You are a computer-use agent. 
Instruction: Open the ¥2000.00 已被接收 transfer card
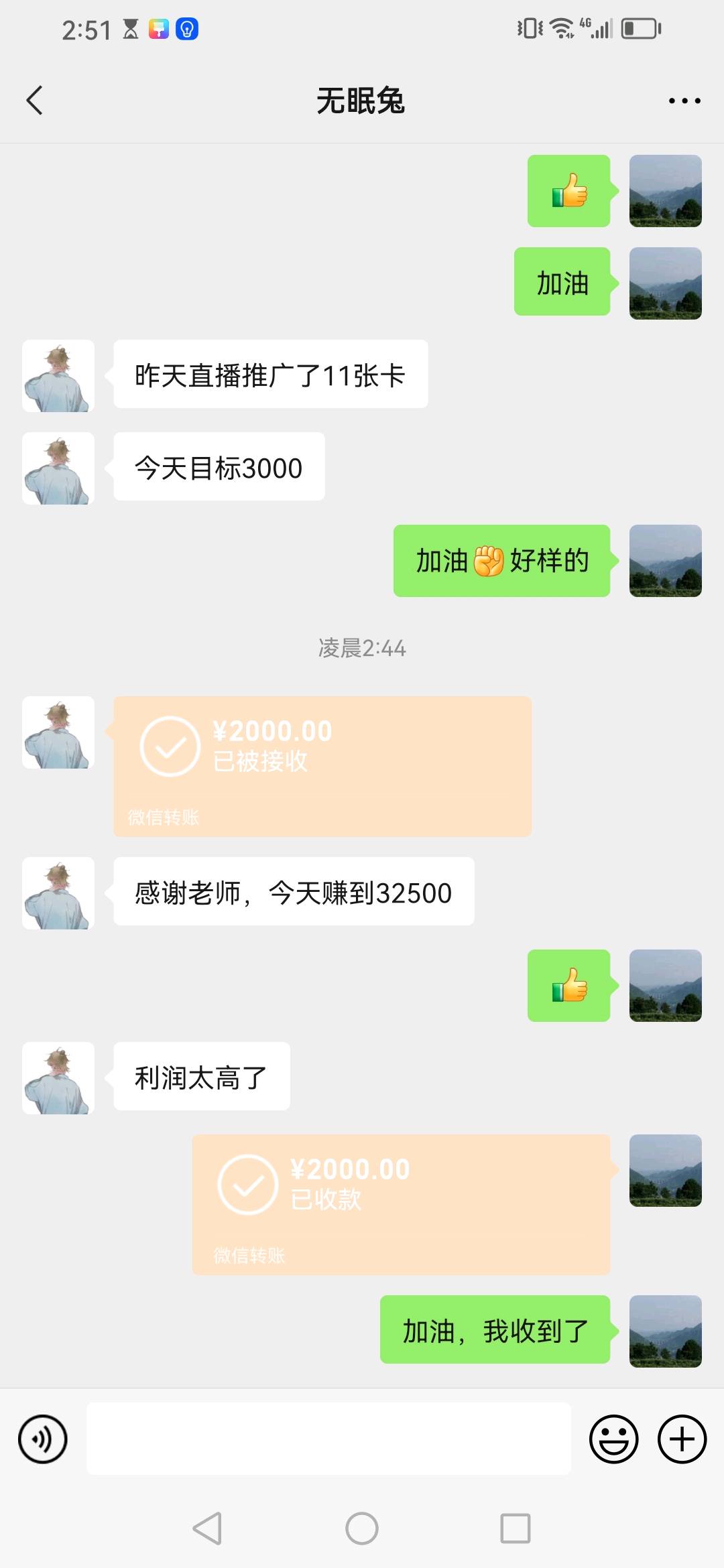tap(322, 766)
